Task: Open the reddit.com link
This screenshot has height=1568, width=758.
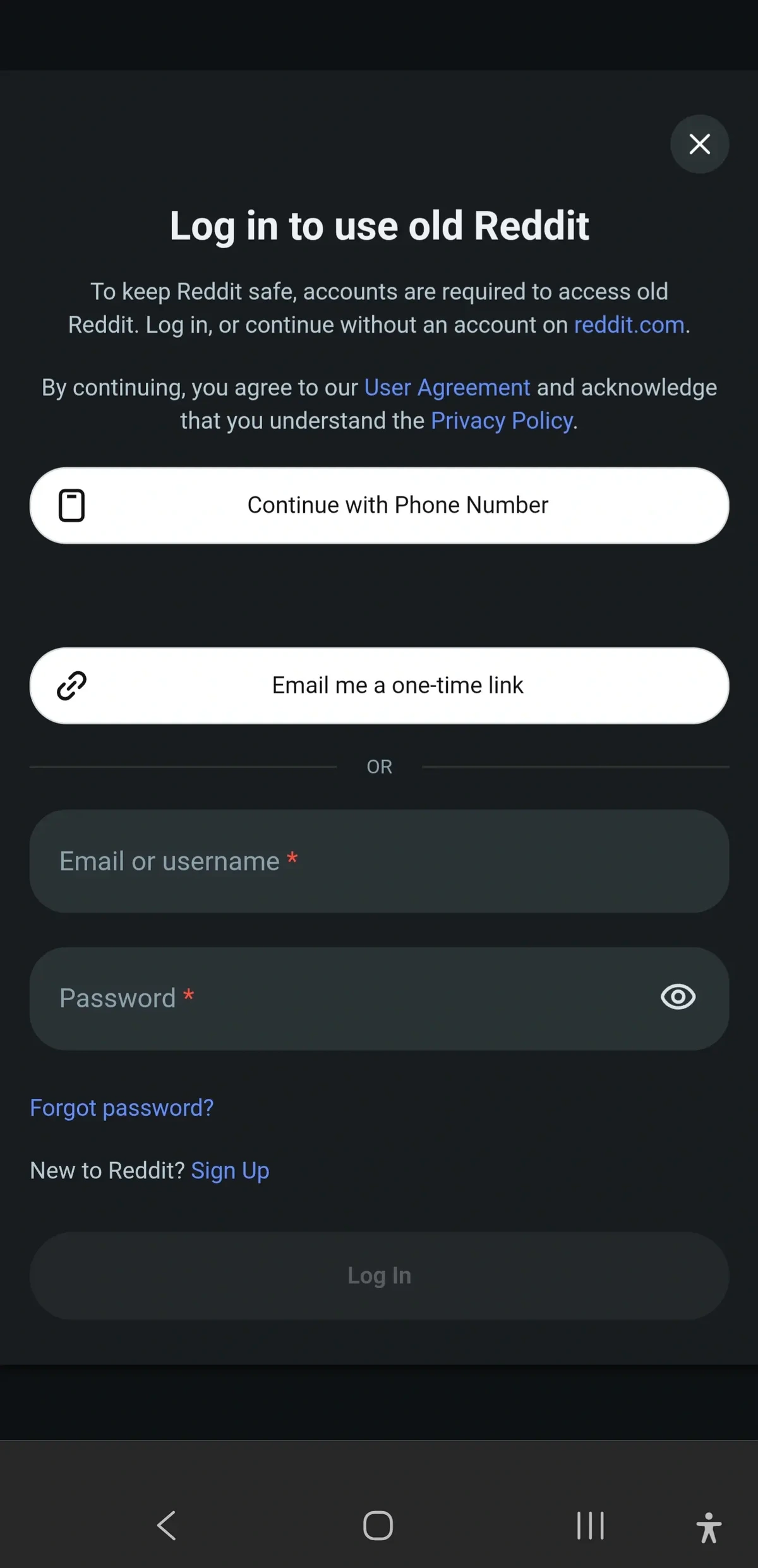Action: point(629,325)
